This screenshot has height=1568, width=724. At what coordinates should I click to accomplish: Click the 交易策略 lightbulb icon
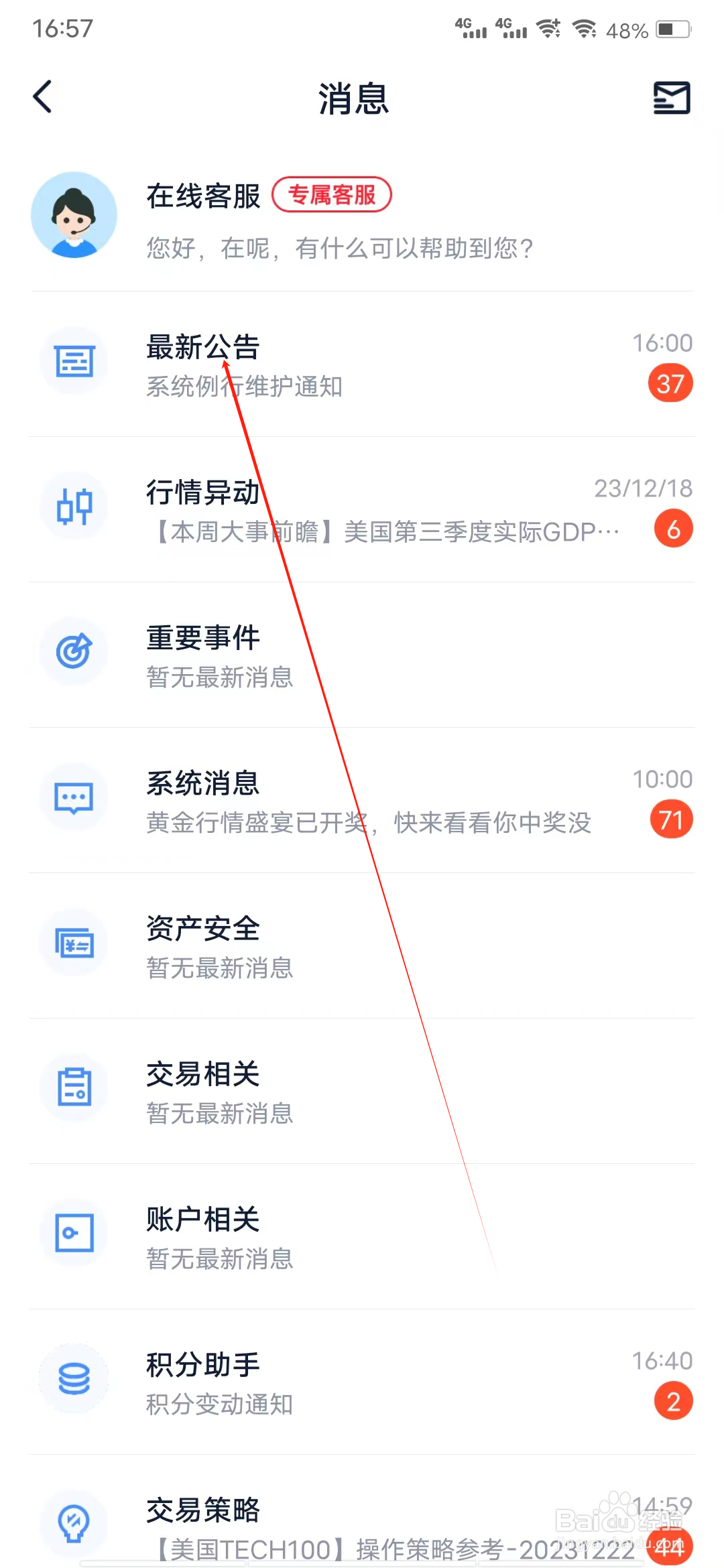click(74, 1522)
